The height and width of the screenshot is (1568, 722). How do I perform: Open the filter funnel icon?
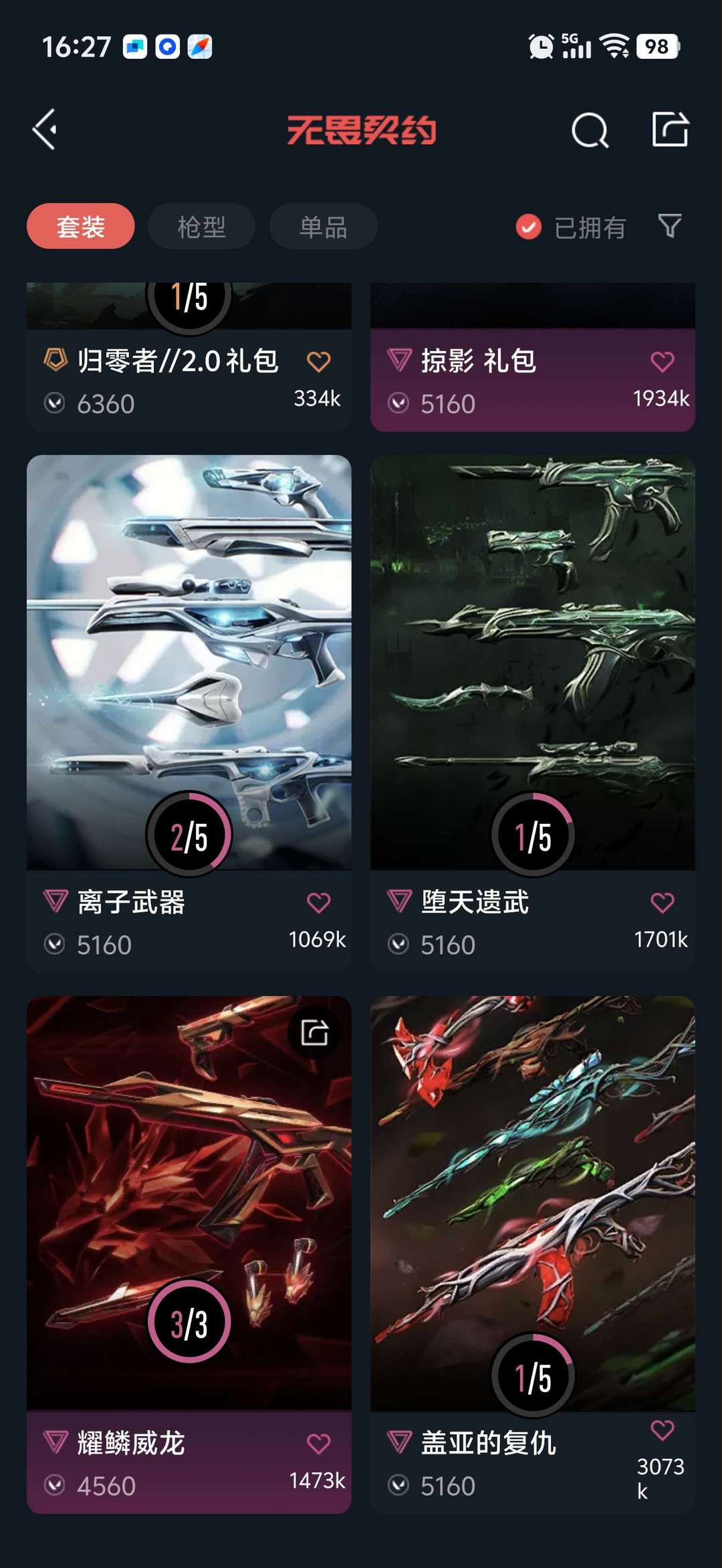pos(670,226)
